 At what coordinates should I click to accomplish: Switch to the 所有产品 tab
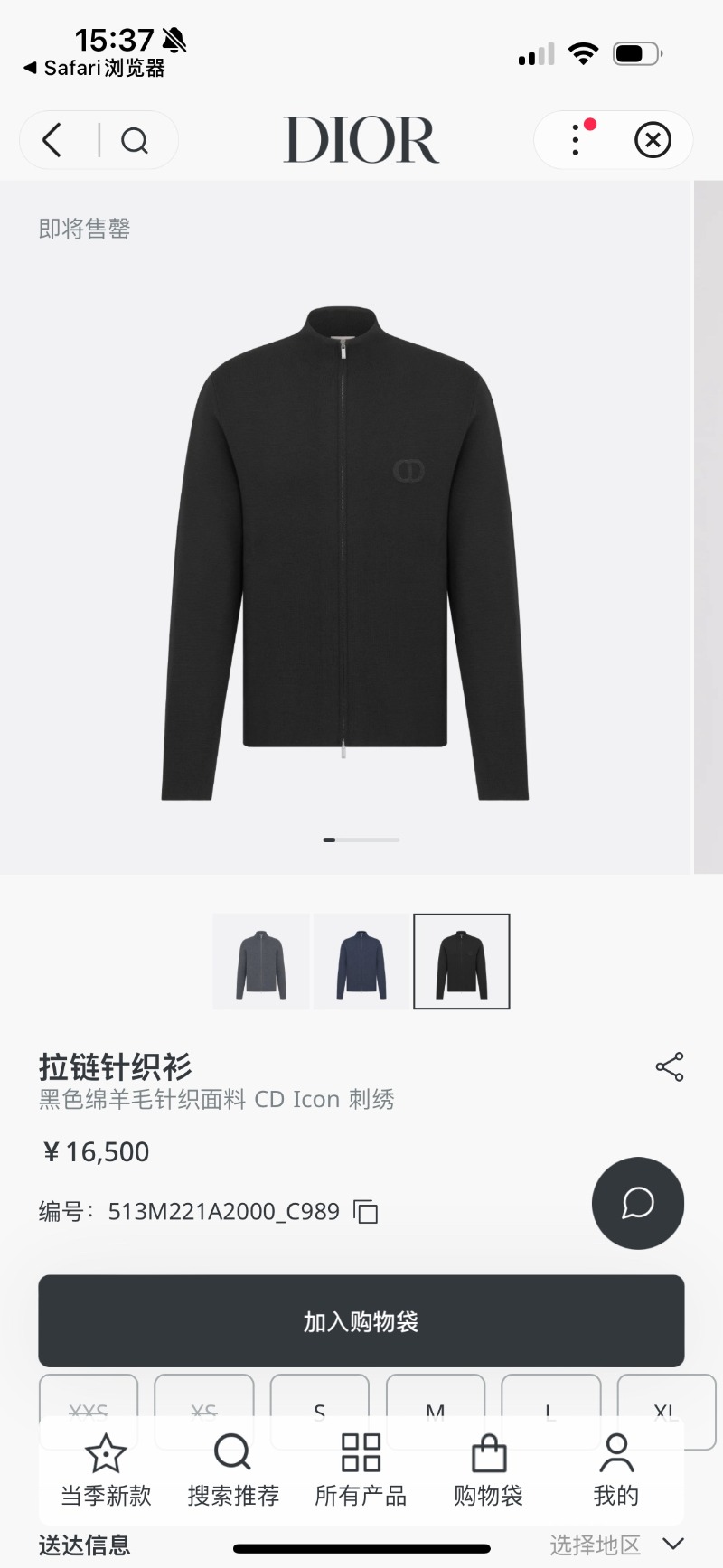click(x=361, y=1470)
